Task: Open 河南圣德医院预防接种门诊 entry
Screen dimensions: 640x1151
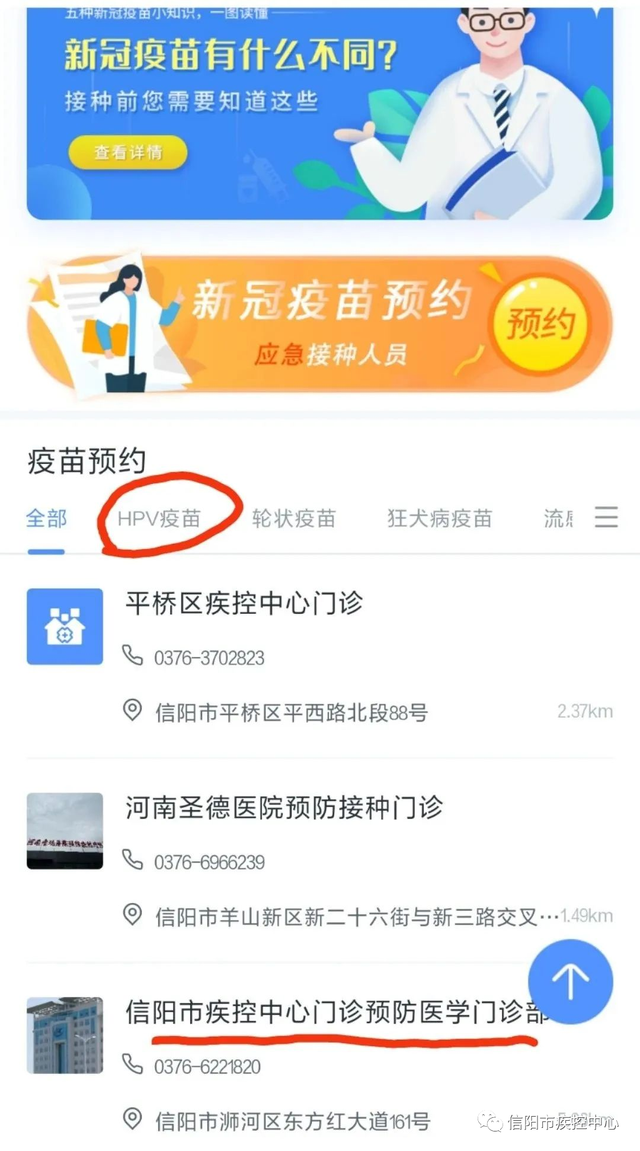Action: click(283, 807)
